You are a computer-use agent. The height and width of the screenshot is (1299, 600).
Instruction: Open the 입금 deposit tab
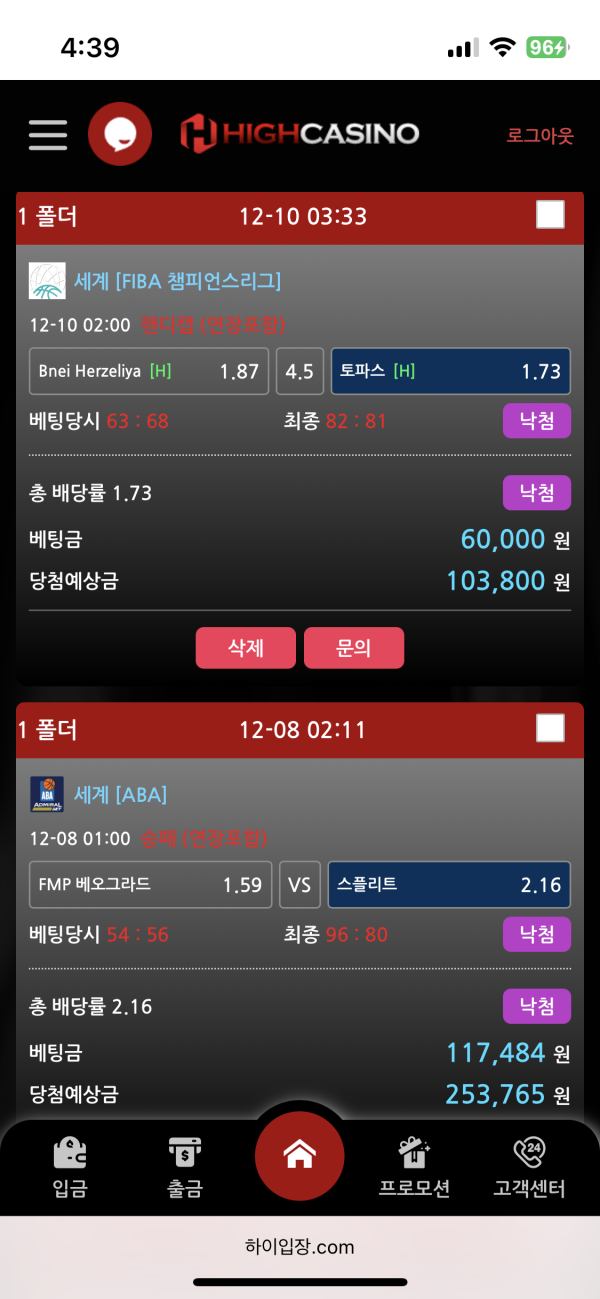pos(70,1168)
